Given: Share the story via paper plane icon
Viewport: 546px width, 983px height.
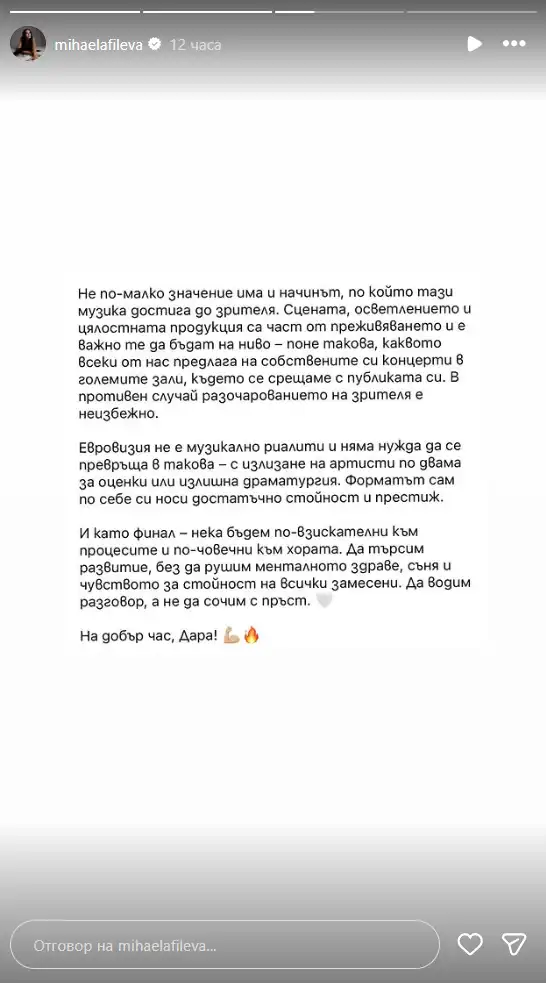Looking at the screenshot, I should coord(513,944).
